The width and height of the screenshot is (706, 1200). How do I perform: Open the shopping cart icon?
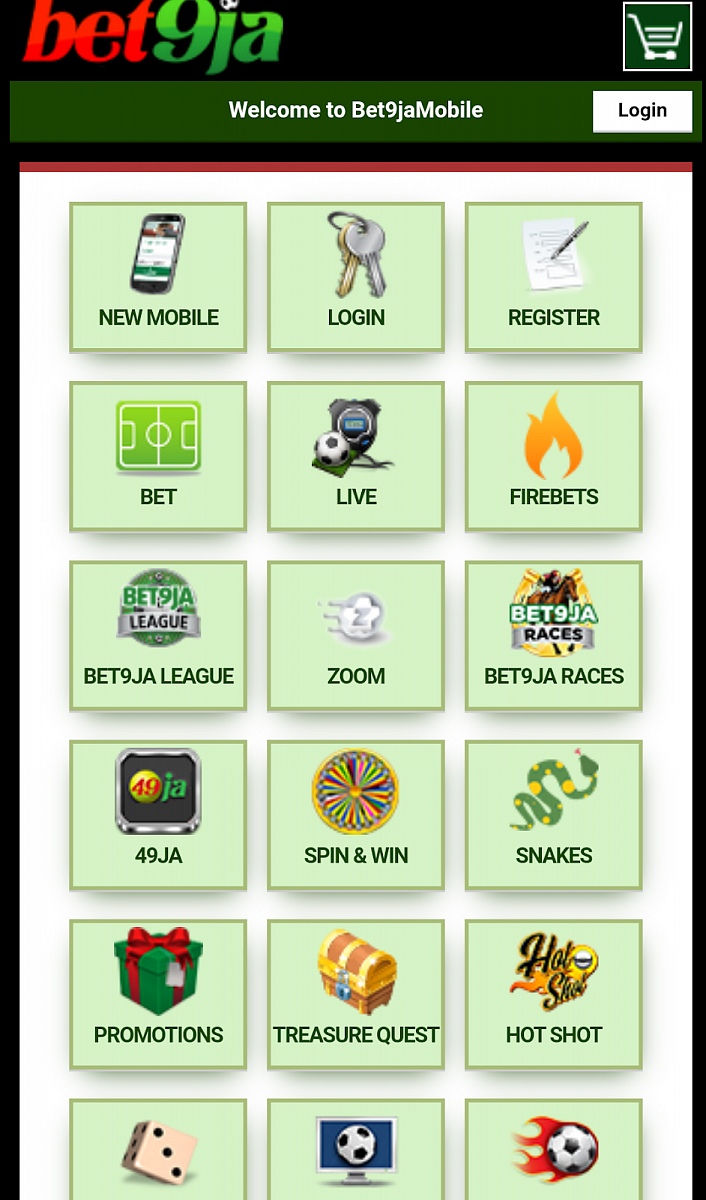[x=657, y=36]
